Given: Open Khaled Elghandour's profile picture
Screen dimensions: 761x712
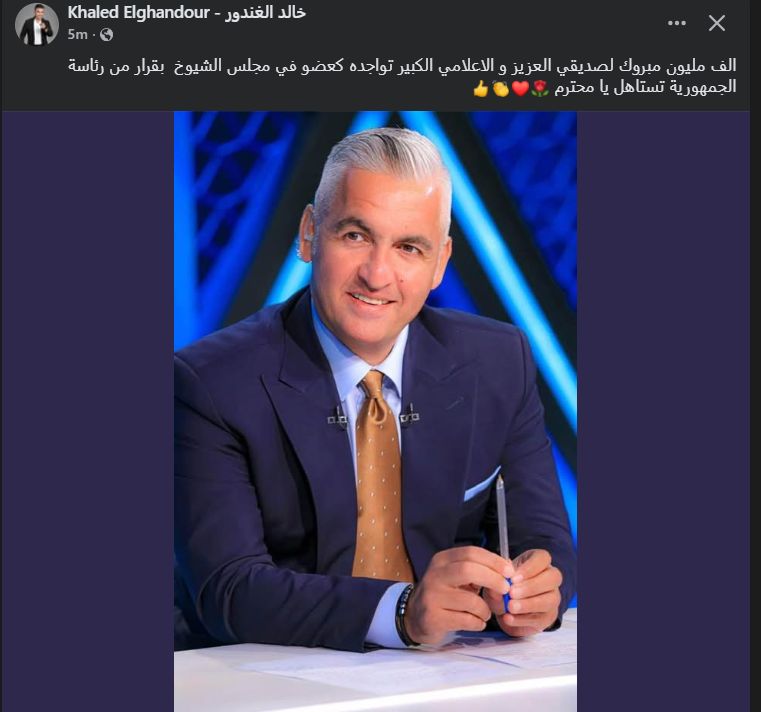Looking at the screenshot, I should click(36, 24).
